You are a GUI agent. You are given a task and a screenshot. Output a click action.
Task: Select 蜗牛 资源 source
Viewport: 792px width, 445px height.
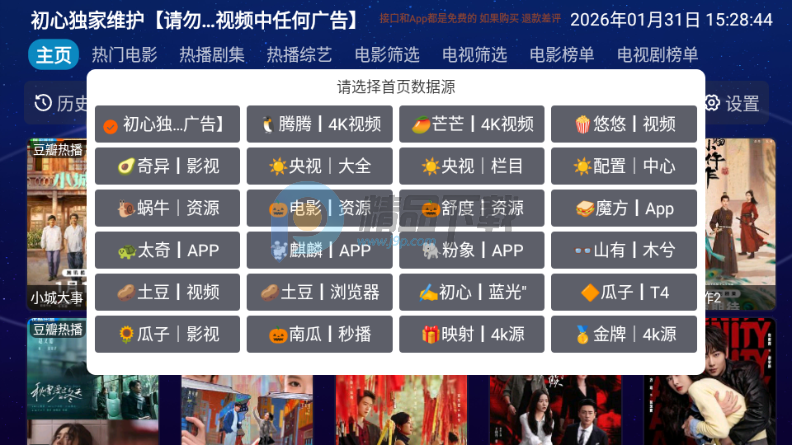[x=168, y=208]
